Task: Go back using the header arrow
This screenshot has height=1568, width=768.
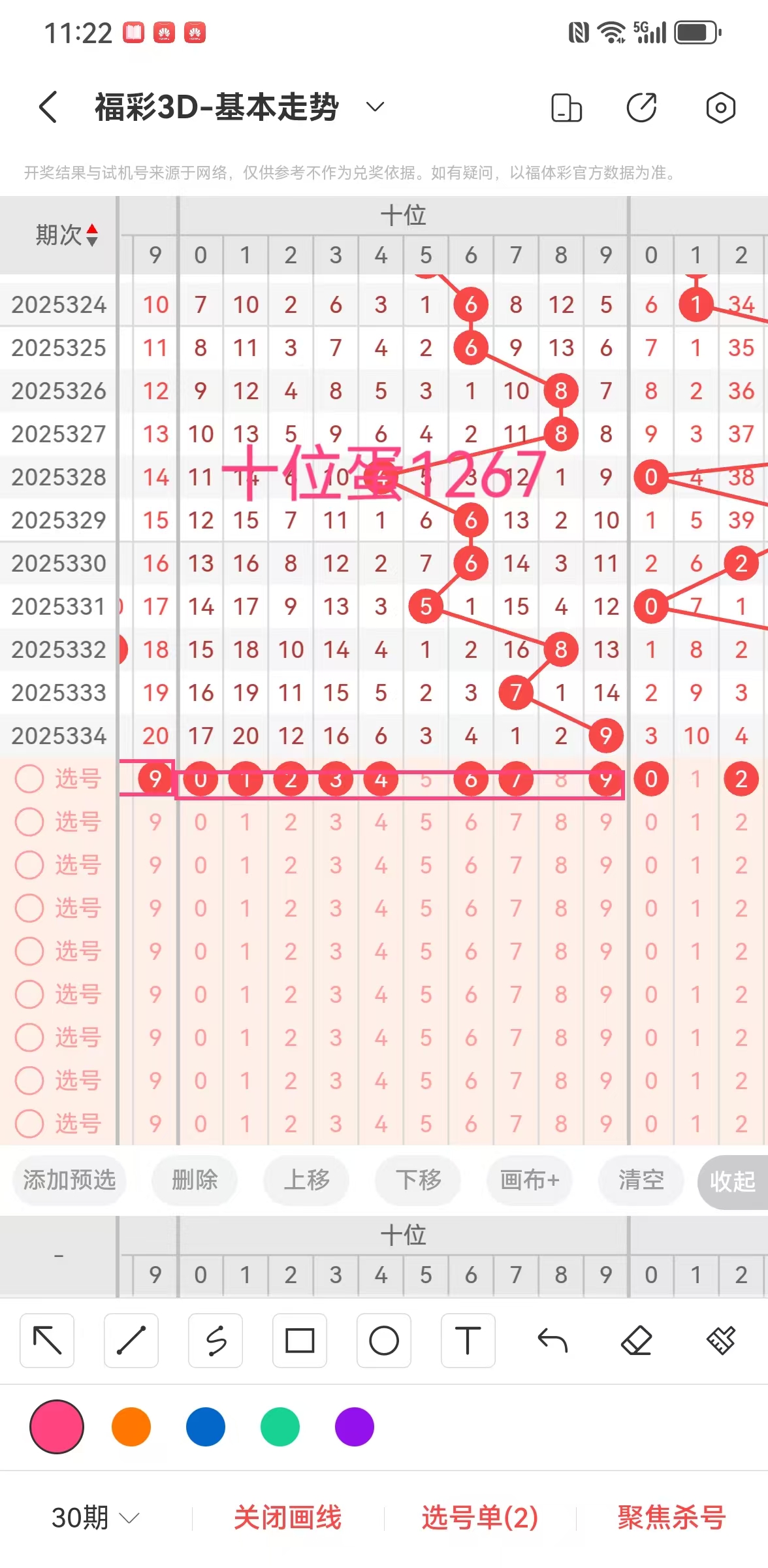Action: coord(48,107)
